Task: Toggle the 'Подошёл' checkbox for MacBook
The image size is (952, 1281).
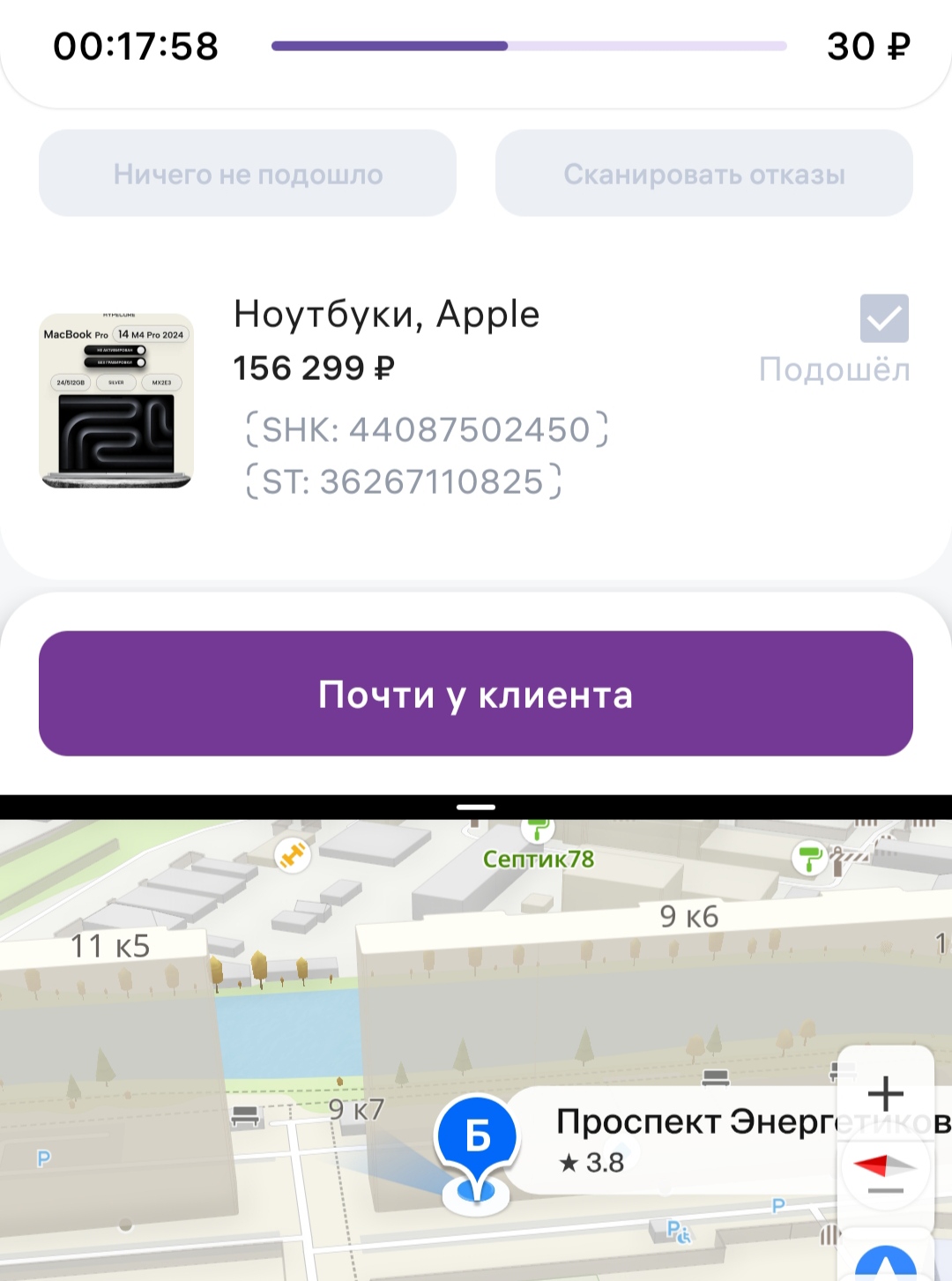Action: coord(884,318)
